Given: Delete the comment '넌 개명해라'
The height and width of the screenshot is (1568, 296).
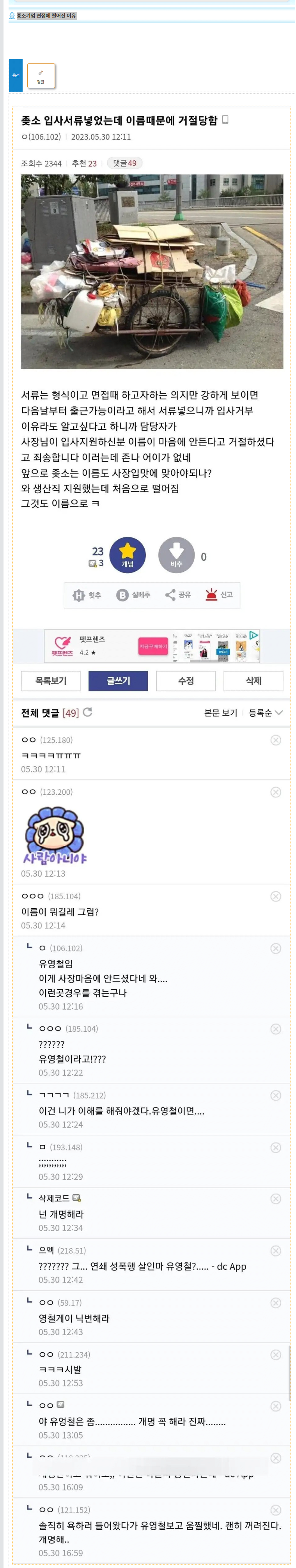Looking at the screenshot, I should 275,1199.
